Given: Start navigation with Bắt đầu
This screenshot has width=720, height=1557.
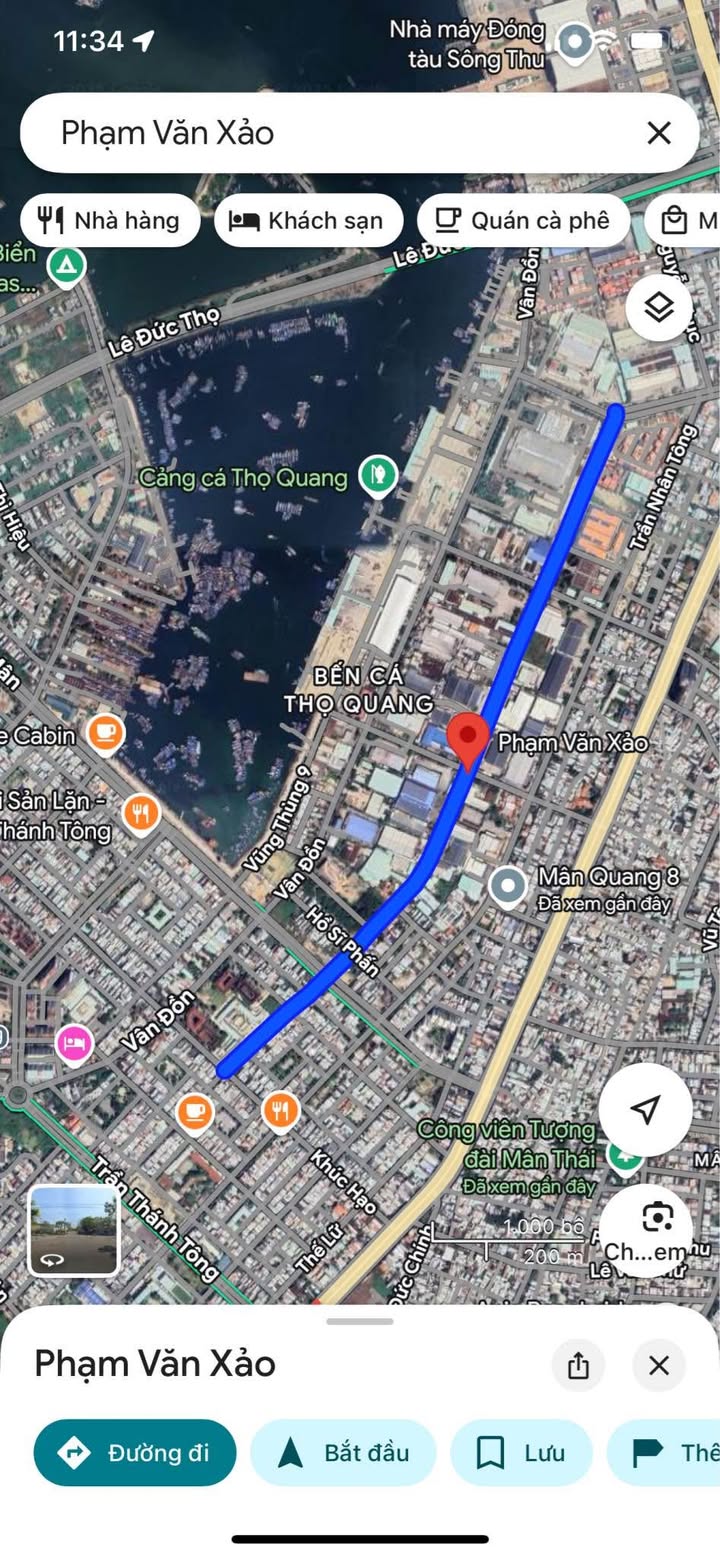Looking at the screenshot, I should [x=343, y=1452].
